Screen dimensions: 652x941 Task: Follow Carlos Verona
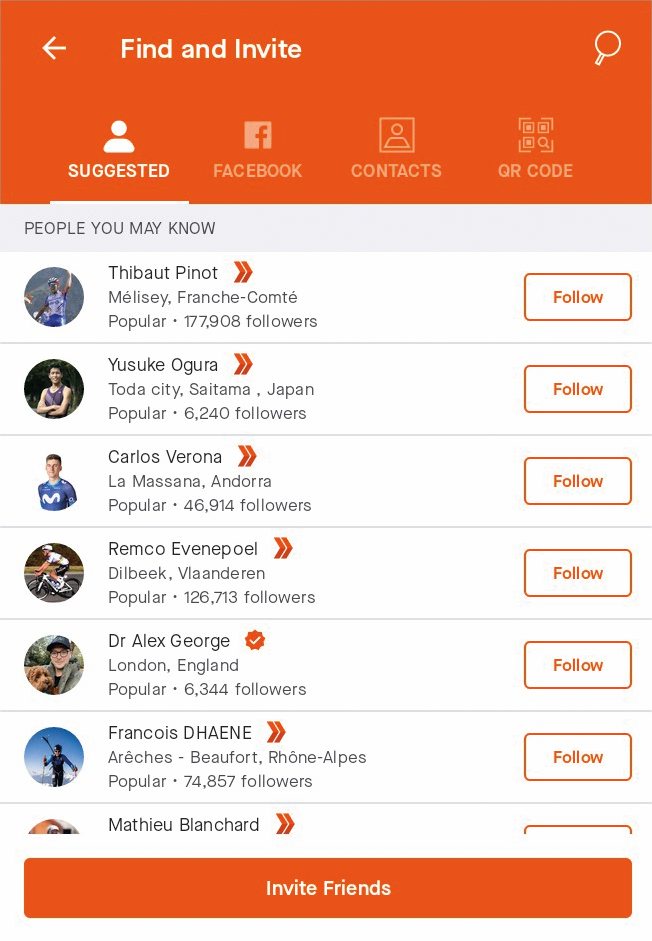(x=577, y=481)
